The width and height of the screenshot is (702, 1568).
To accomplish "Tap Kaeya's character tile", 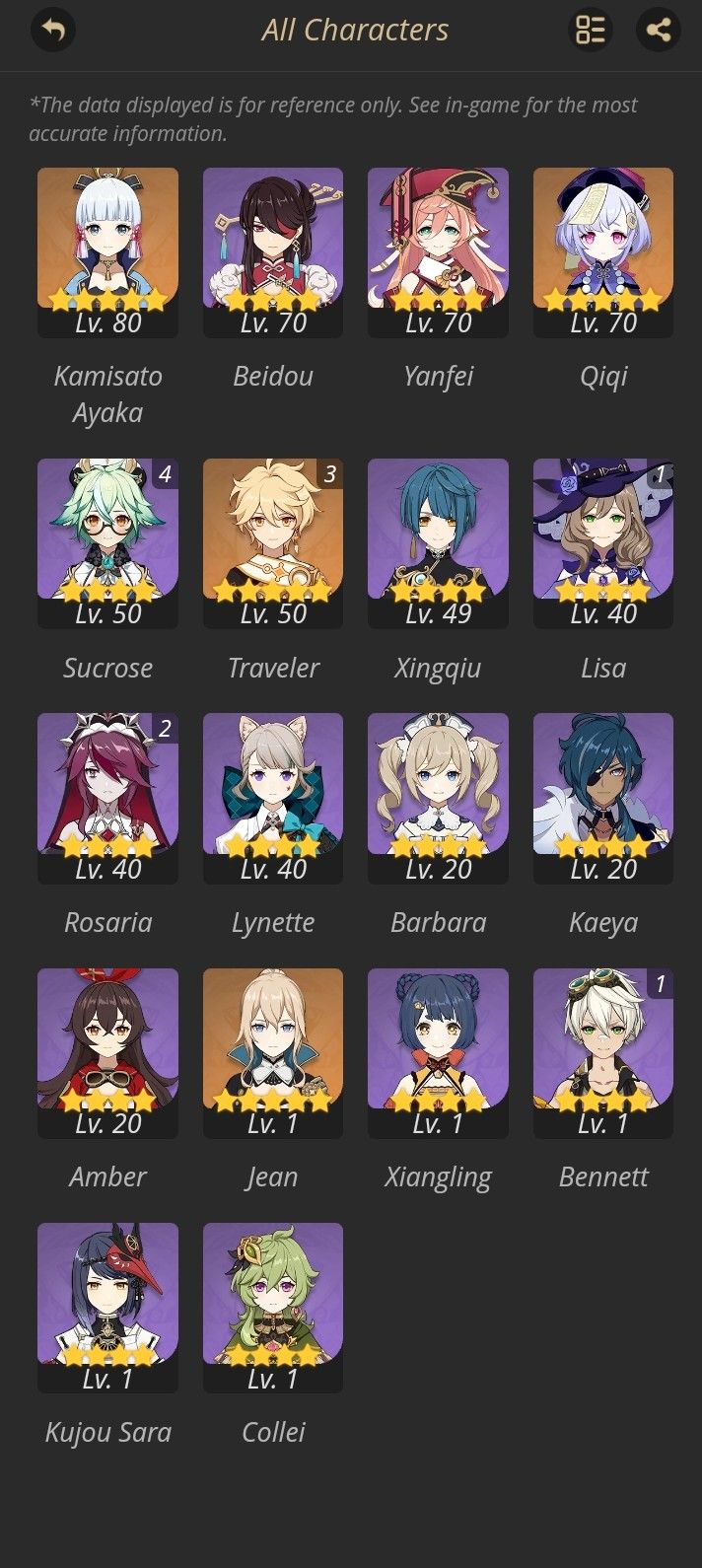I will (602, 797).
